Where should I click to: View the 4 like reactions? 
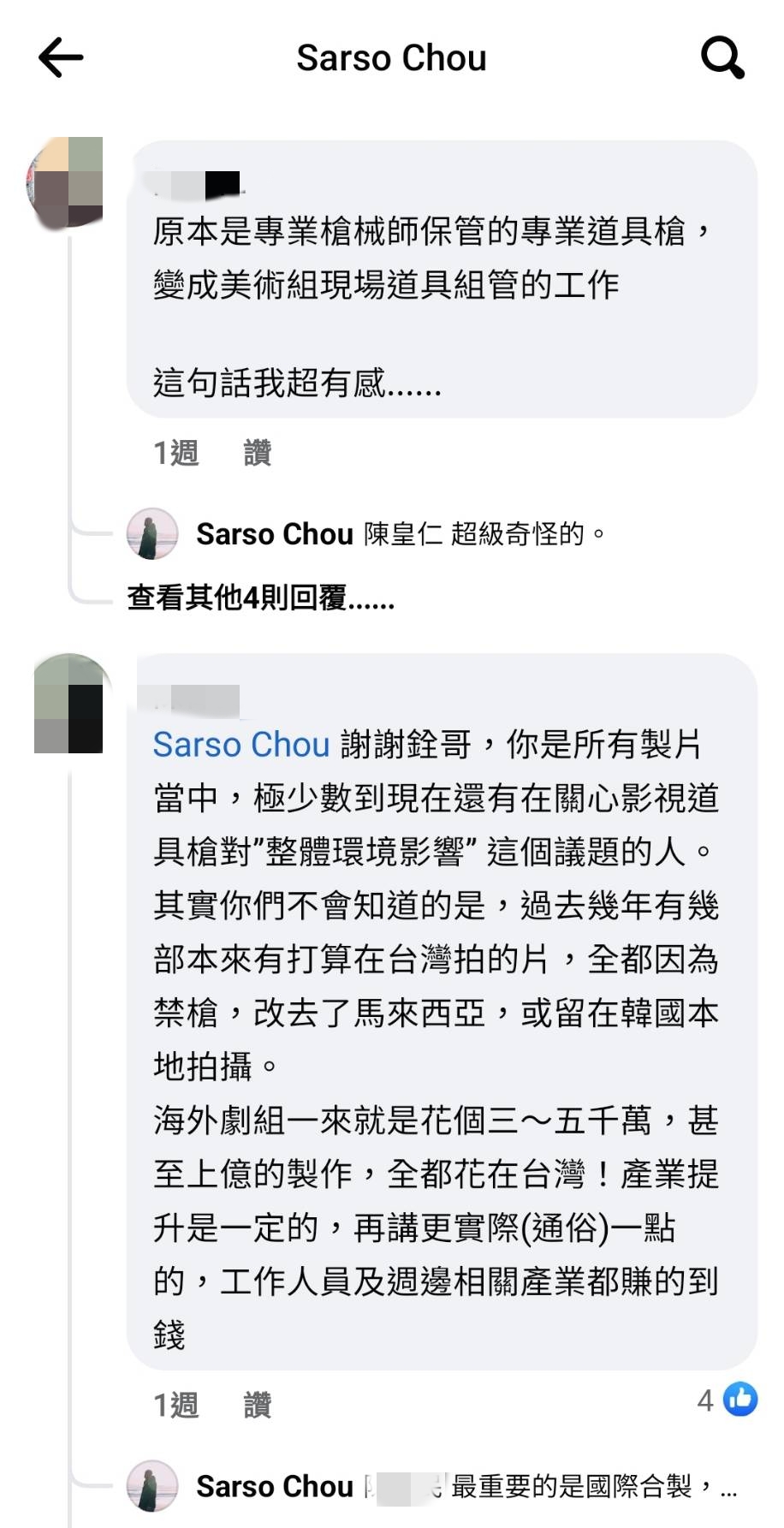(728, 1400)
